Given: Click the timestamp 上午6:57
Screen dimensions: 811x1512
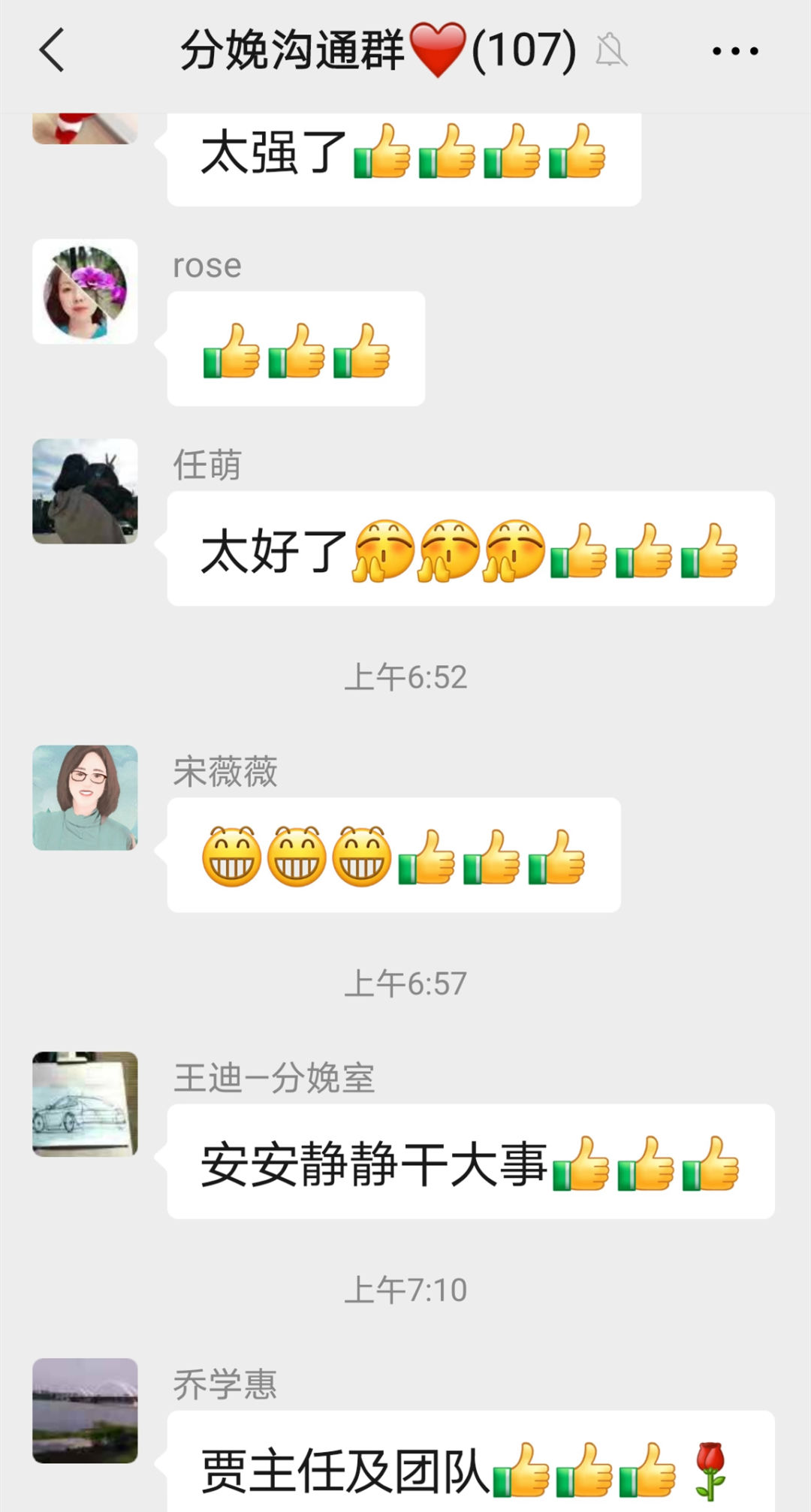Looking at the screenshot, I should [405, 979].
